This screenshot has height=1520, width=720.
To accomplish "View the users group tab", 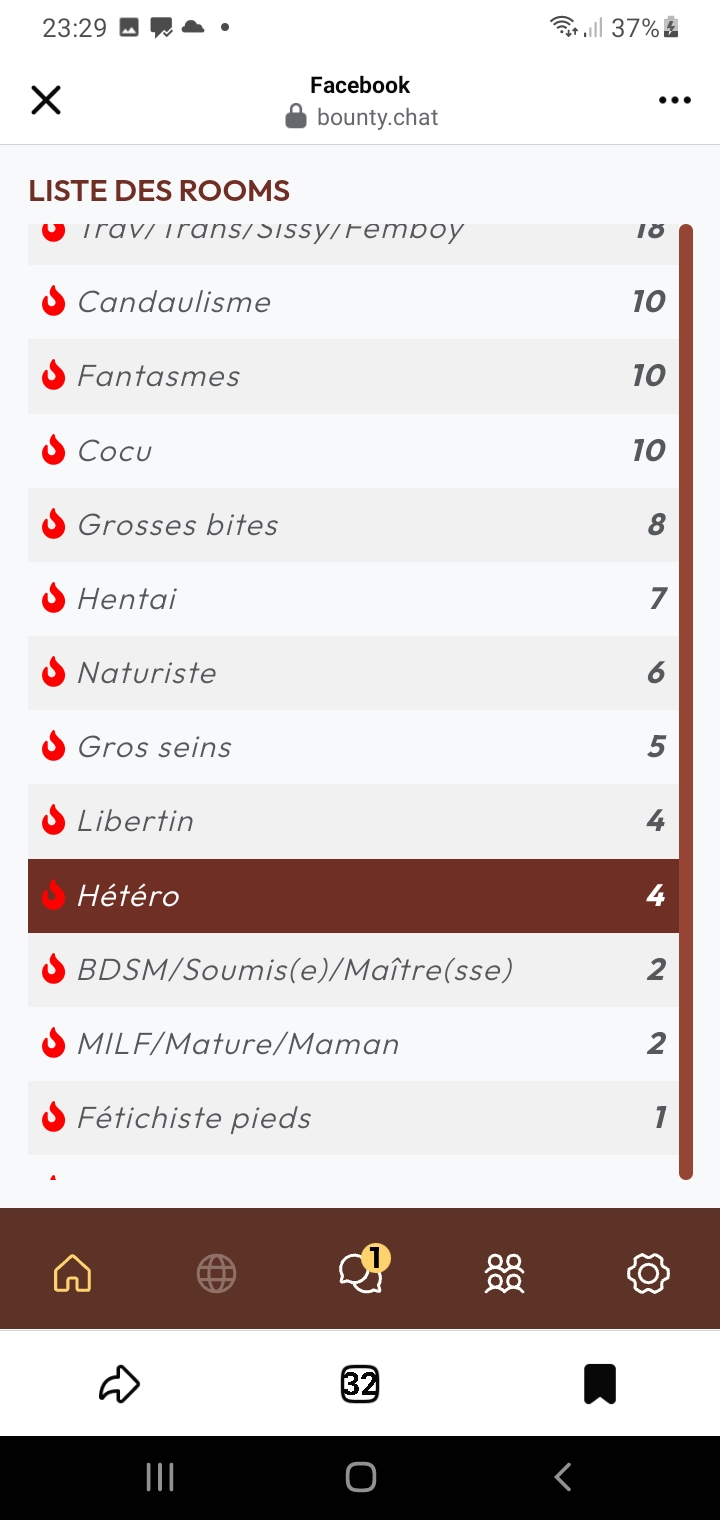I will [504, 1274].
